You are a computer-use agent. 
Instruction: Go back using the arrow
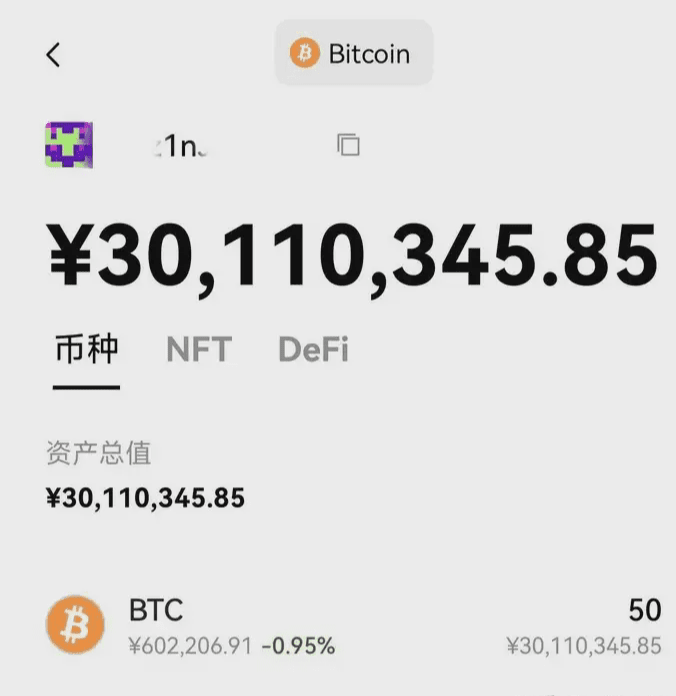(x=53, y=55)
